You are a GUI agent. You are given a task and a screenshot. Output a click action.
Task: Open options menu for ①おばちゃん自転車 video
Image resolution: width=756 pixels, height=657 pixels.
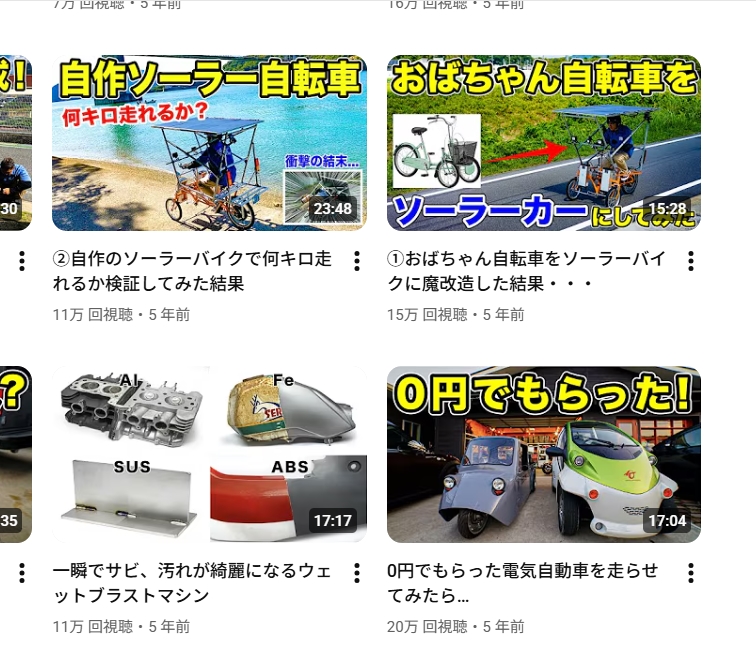(691, 262)
